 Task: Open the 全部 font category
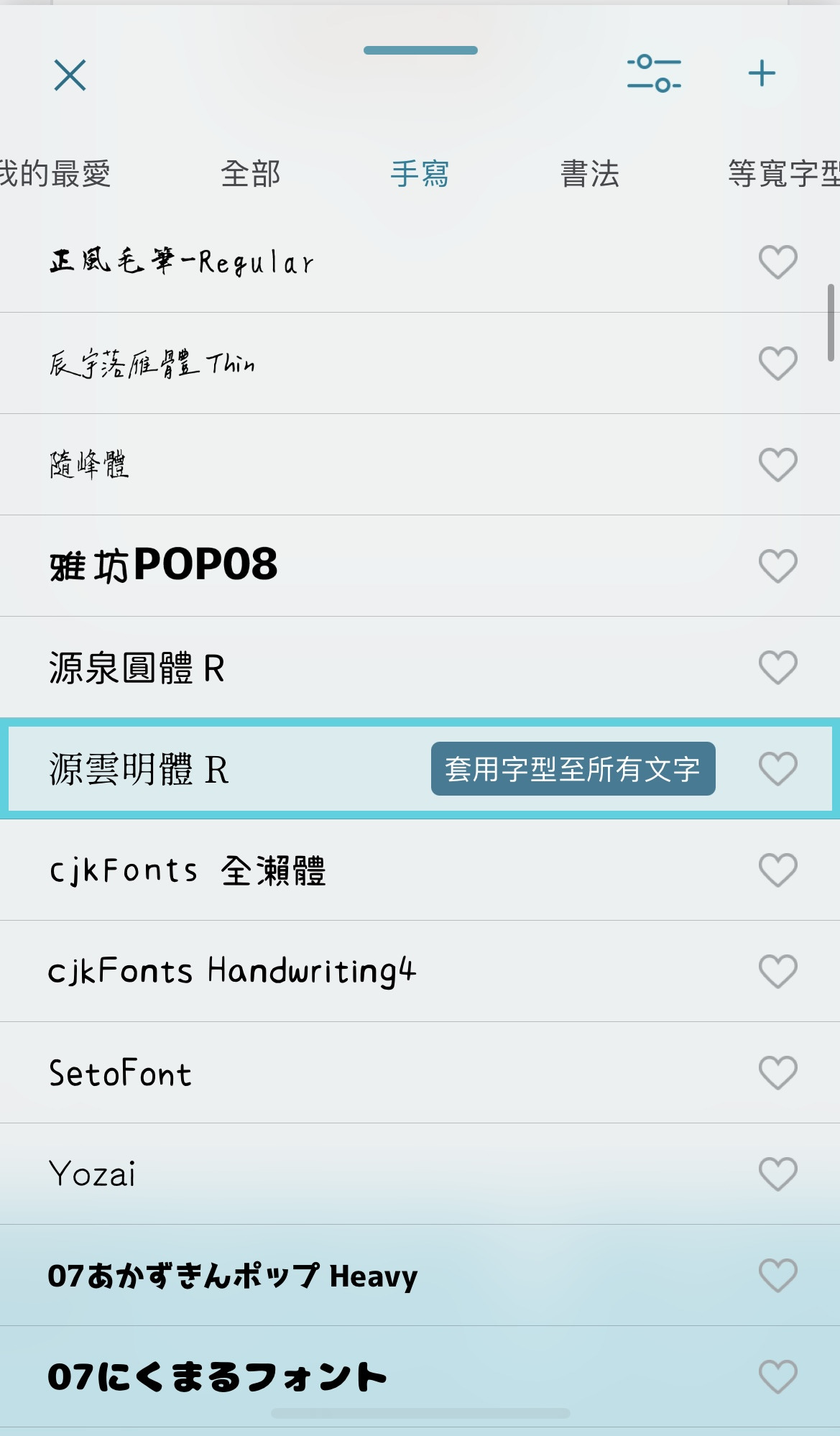(251, 172)
